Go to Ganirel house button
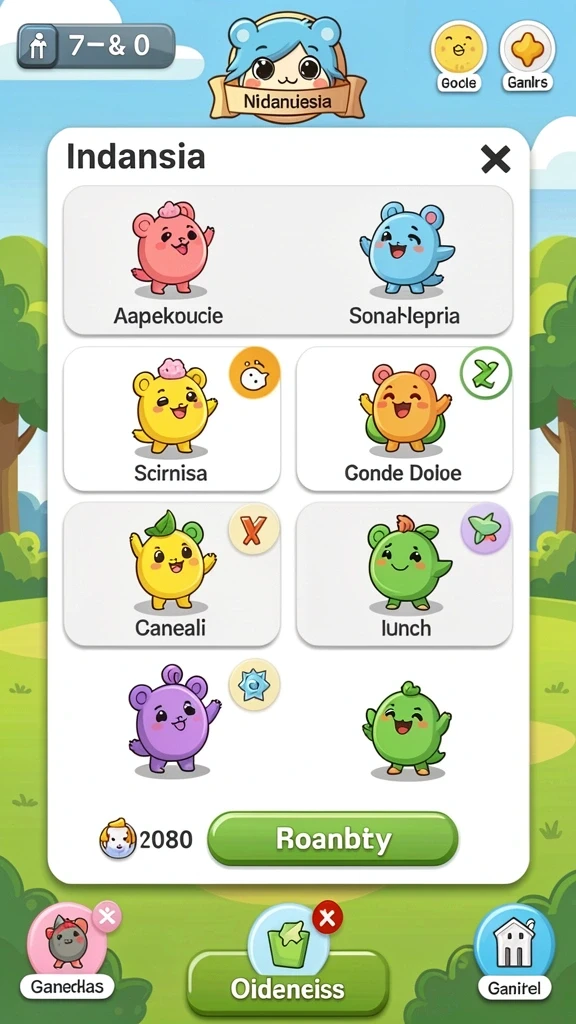 [515, 950]
